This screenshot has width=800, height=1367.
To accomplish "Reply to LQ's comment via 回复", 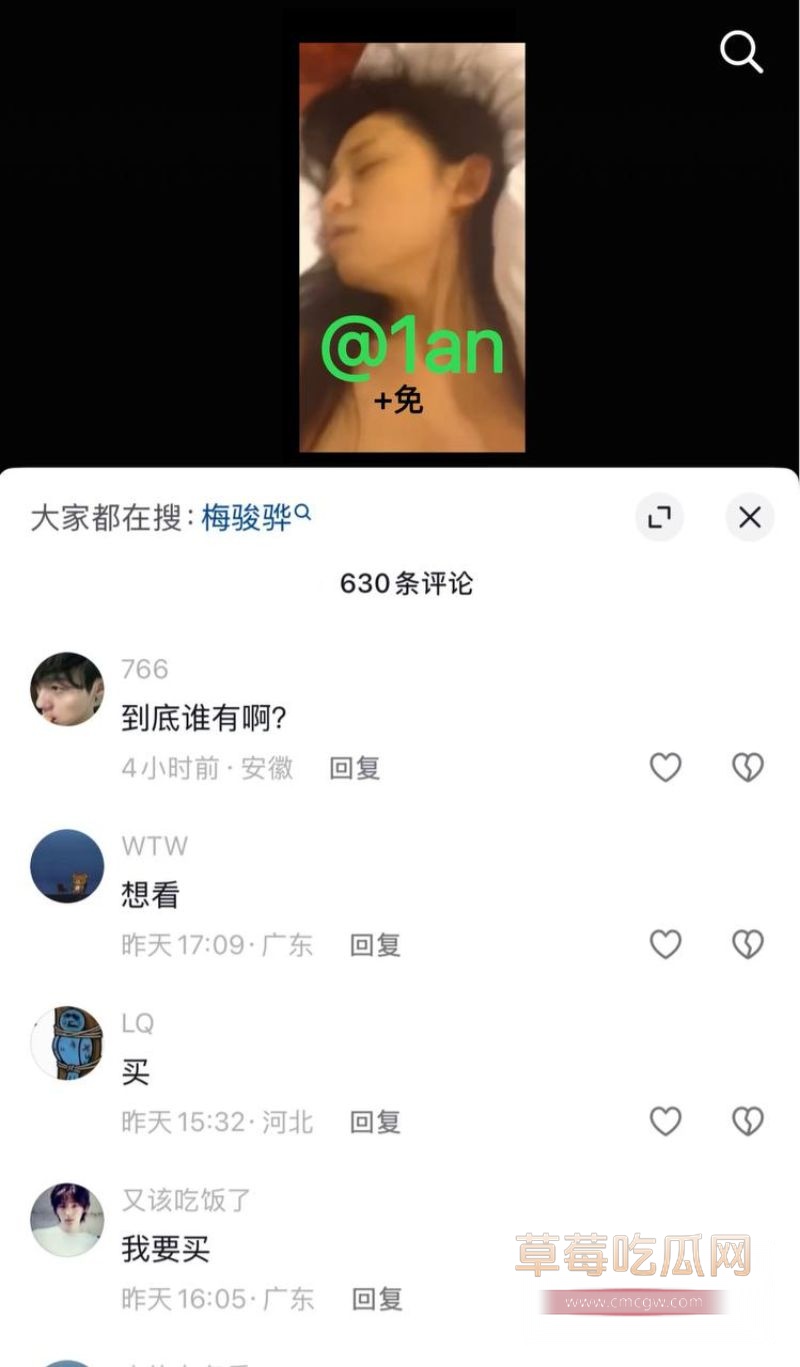I will (374, 1121).
